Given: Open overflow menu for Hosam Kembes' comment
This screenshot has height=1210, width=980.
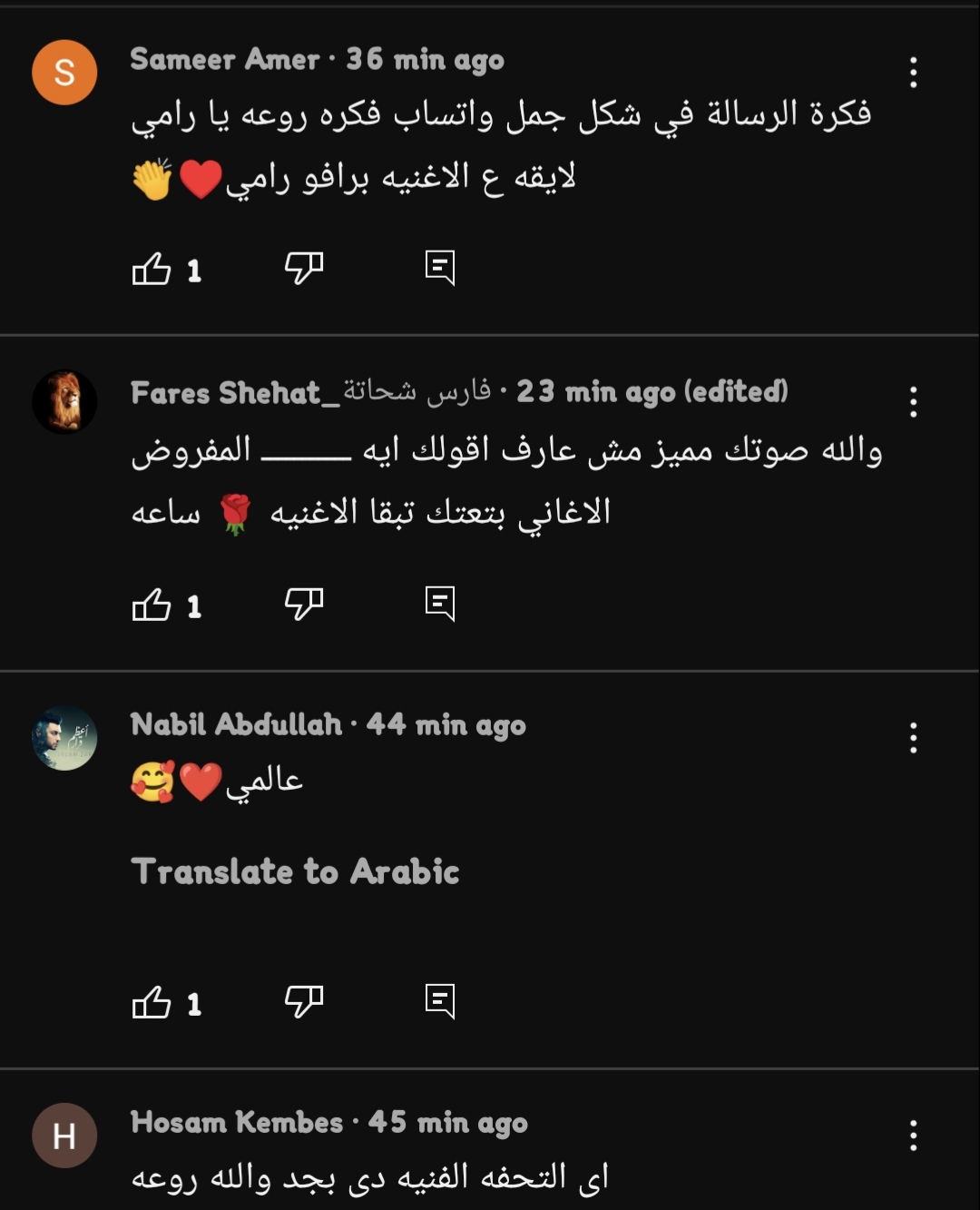Looking at the screenshot, I should 913,1136.
